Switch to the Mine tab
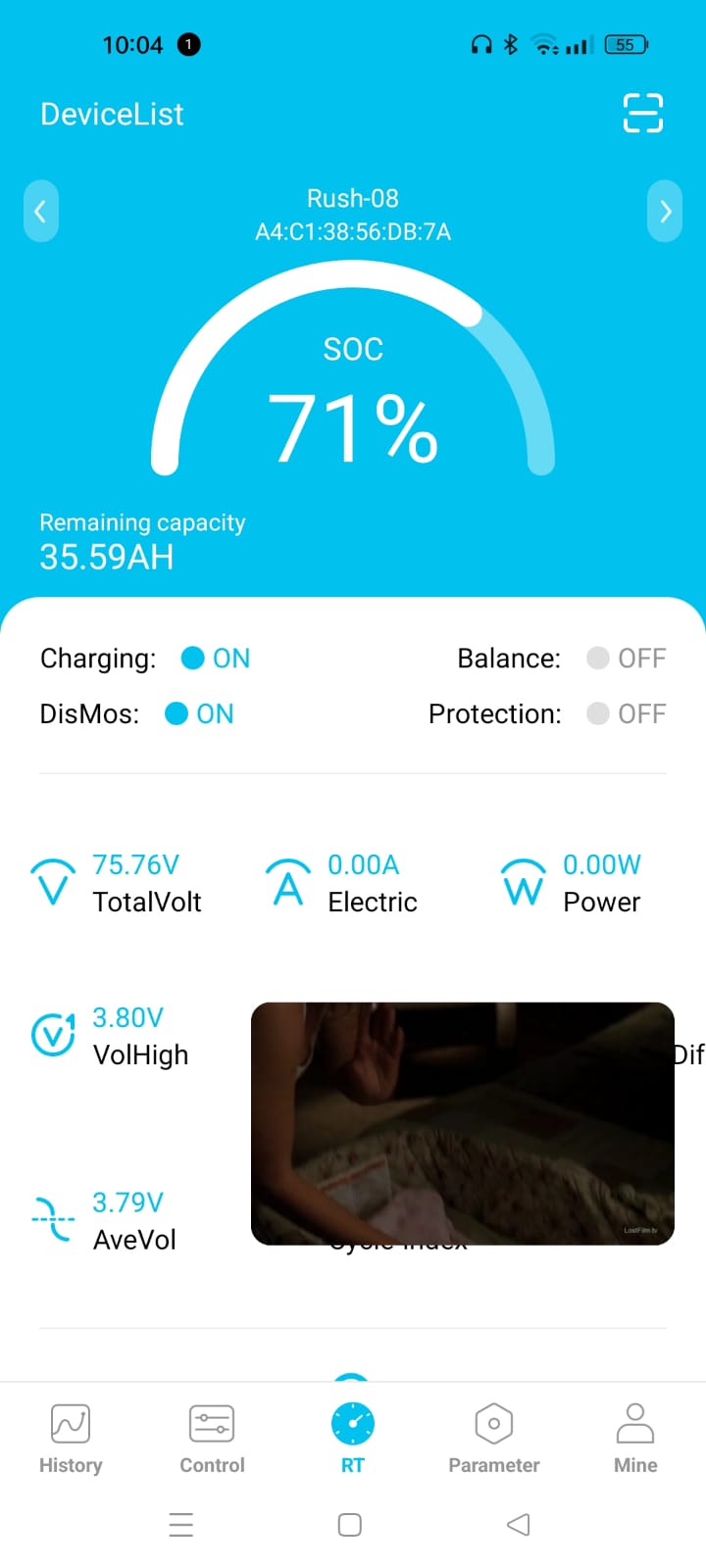The height and width of the screenshot is (1568, 706). [635, 1438]
